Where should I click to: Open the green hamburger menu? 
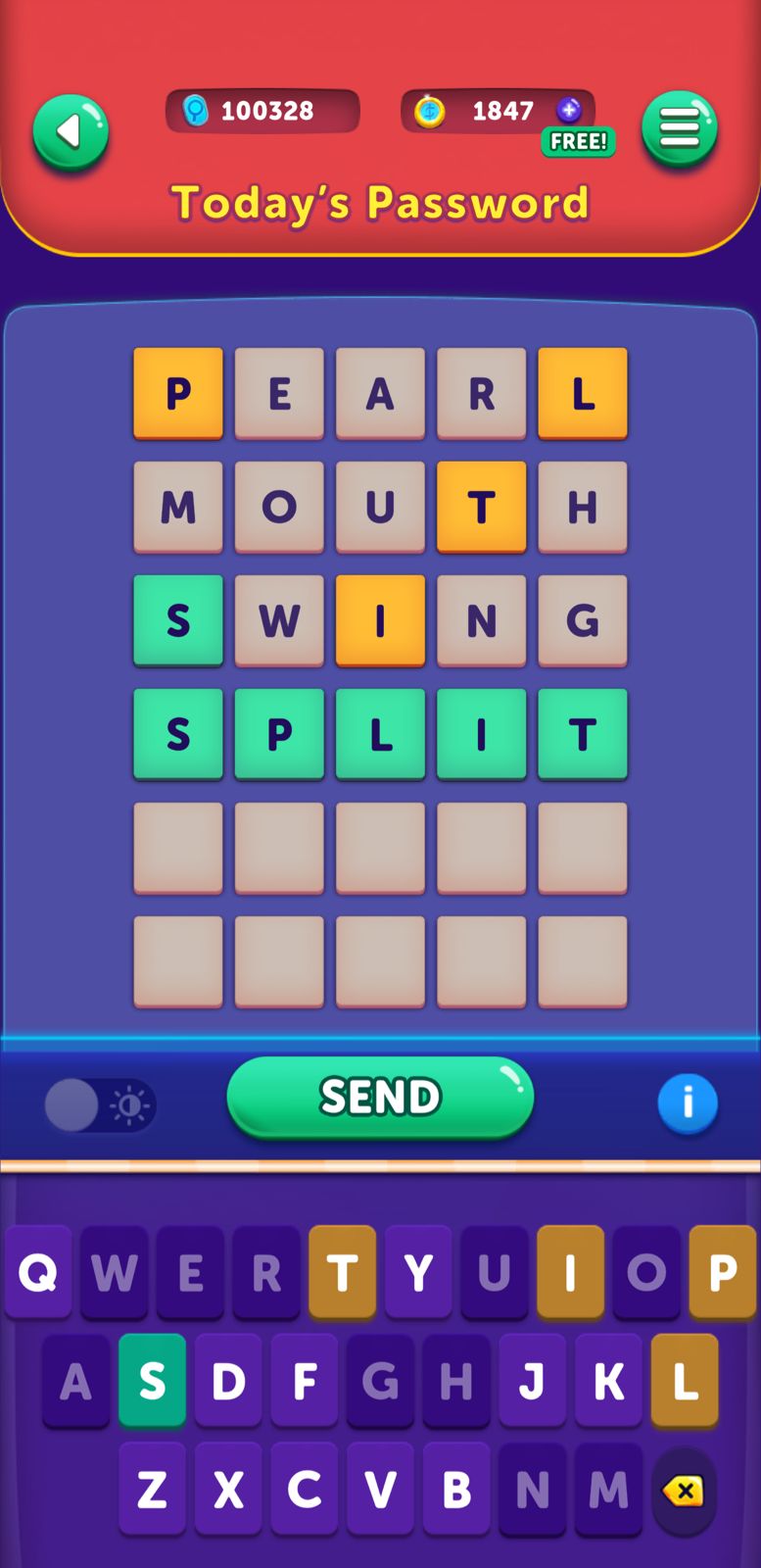680,128
